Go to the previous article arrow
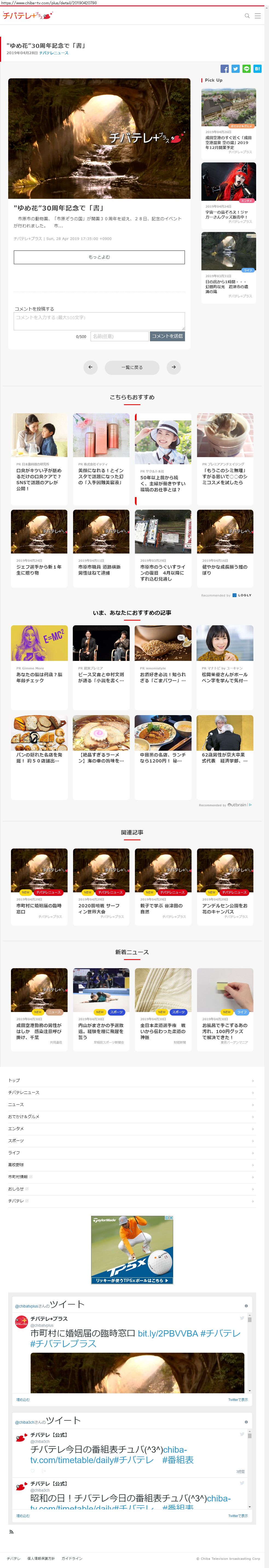This screenshot has width=269, height=1568. point(90,368)
